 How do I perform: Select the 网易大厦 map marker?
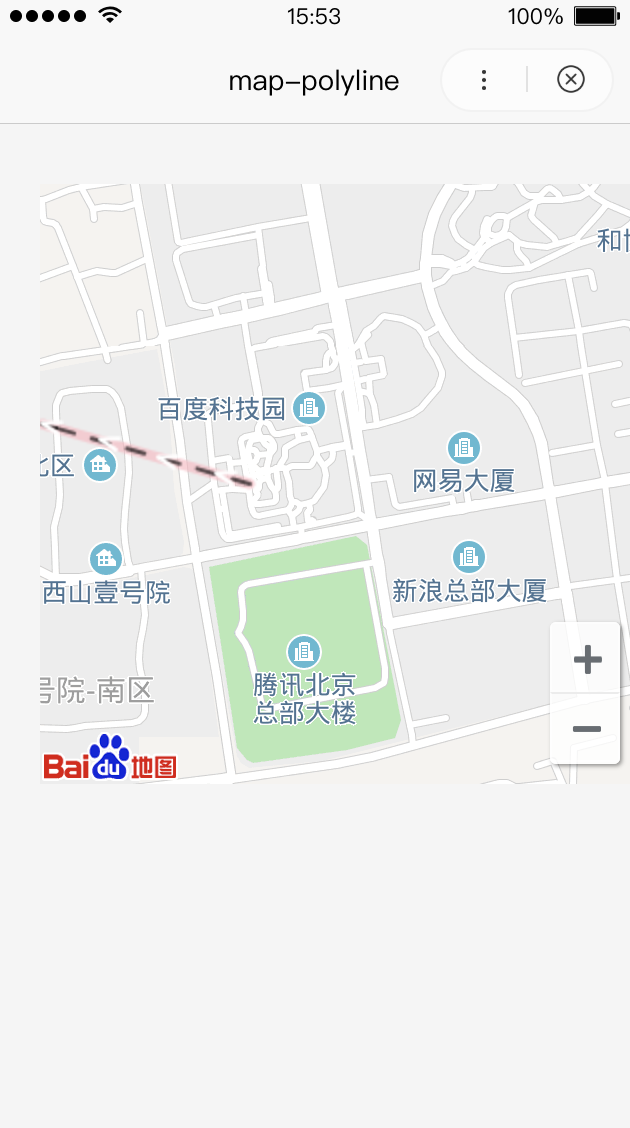coord(463,447)
